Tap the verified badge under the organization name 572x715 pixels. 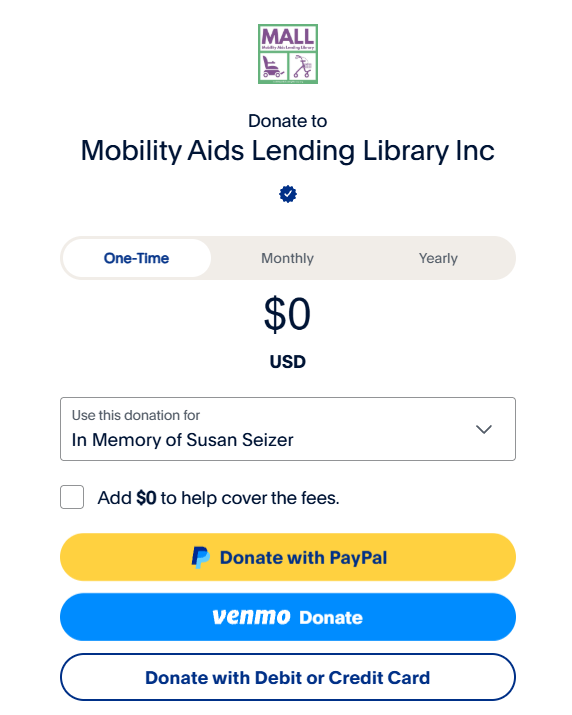pyautogui.click(x=288, y=194)
